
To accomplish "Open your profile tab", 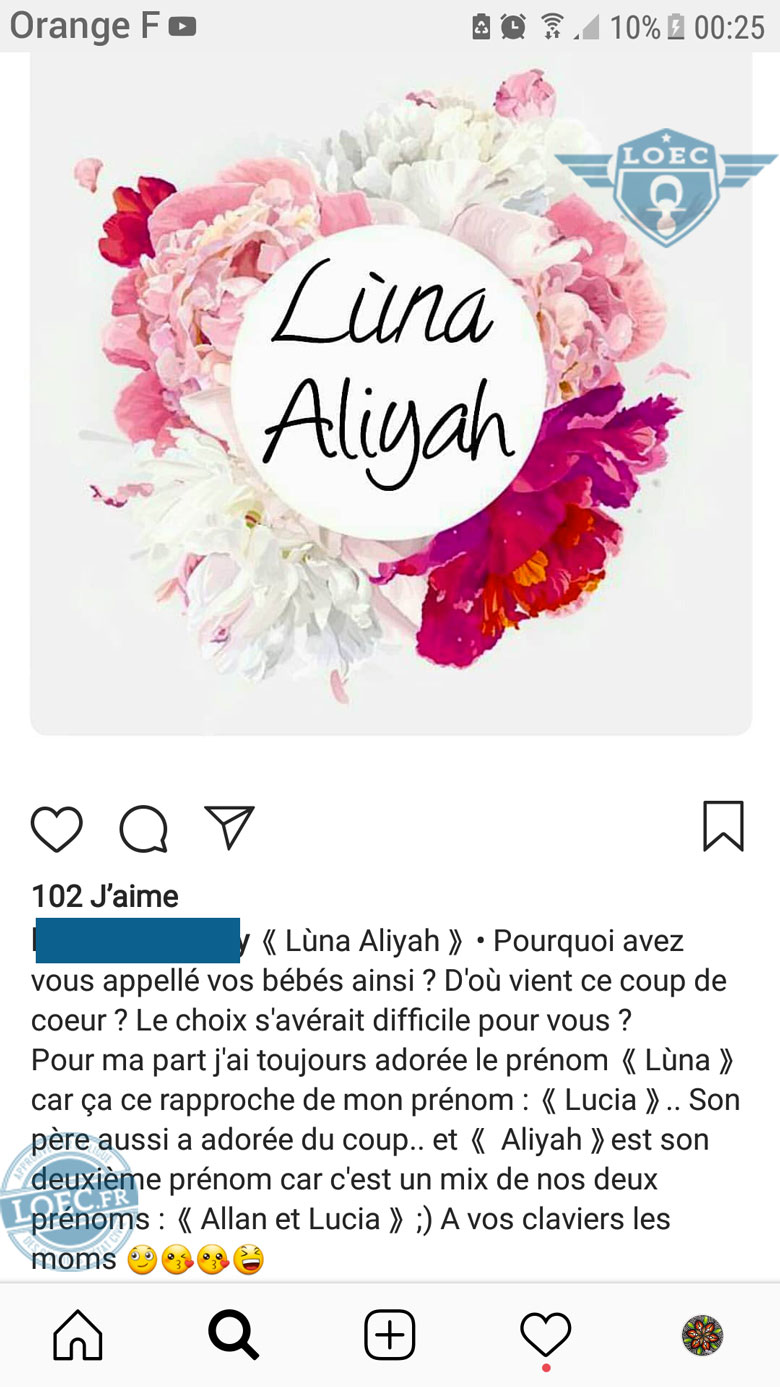I will point(702,1335).
